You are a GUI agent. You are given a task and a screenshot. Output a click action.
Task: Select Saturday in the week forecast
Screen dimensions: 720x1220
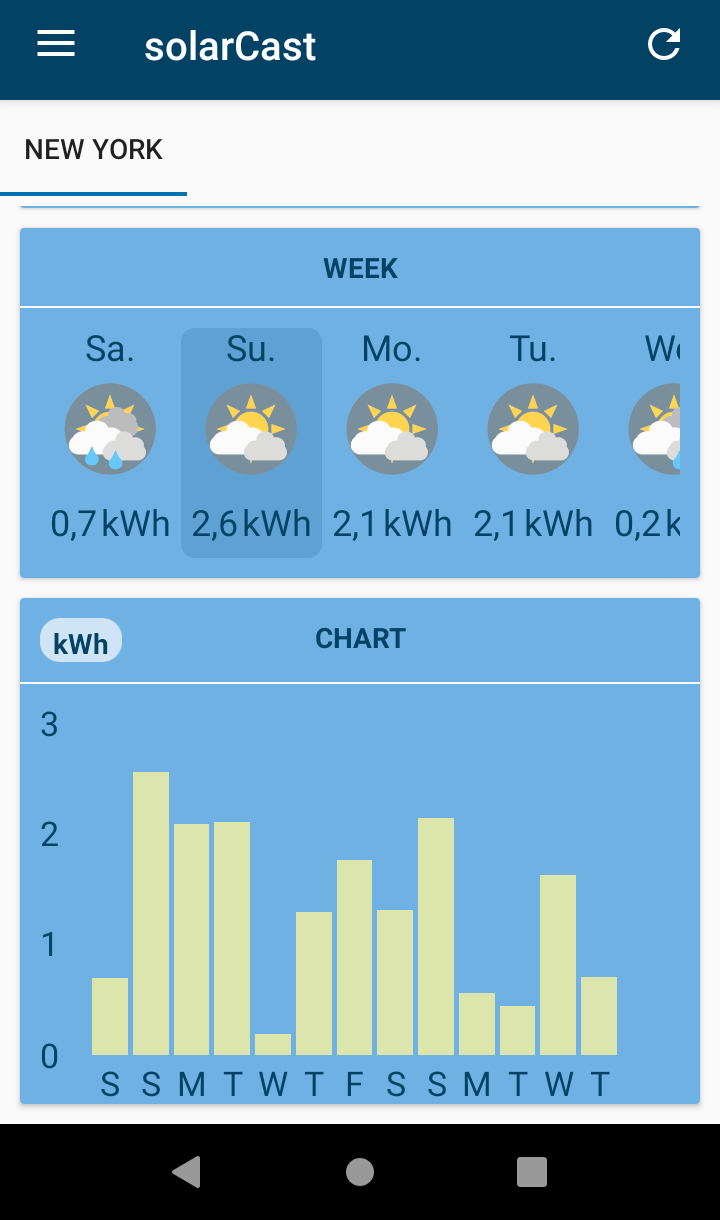(x=110, y=442)
